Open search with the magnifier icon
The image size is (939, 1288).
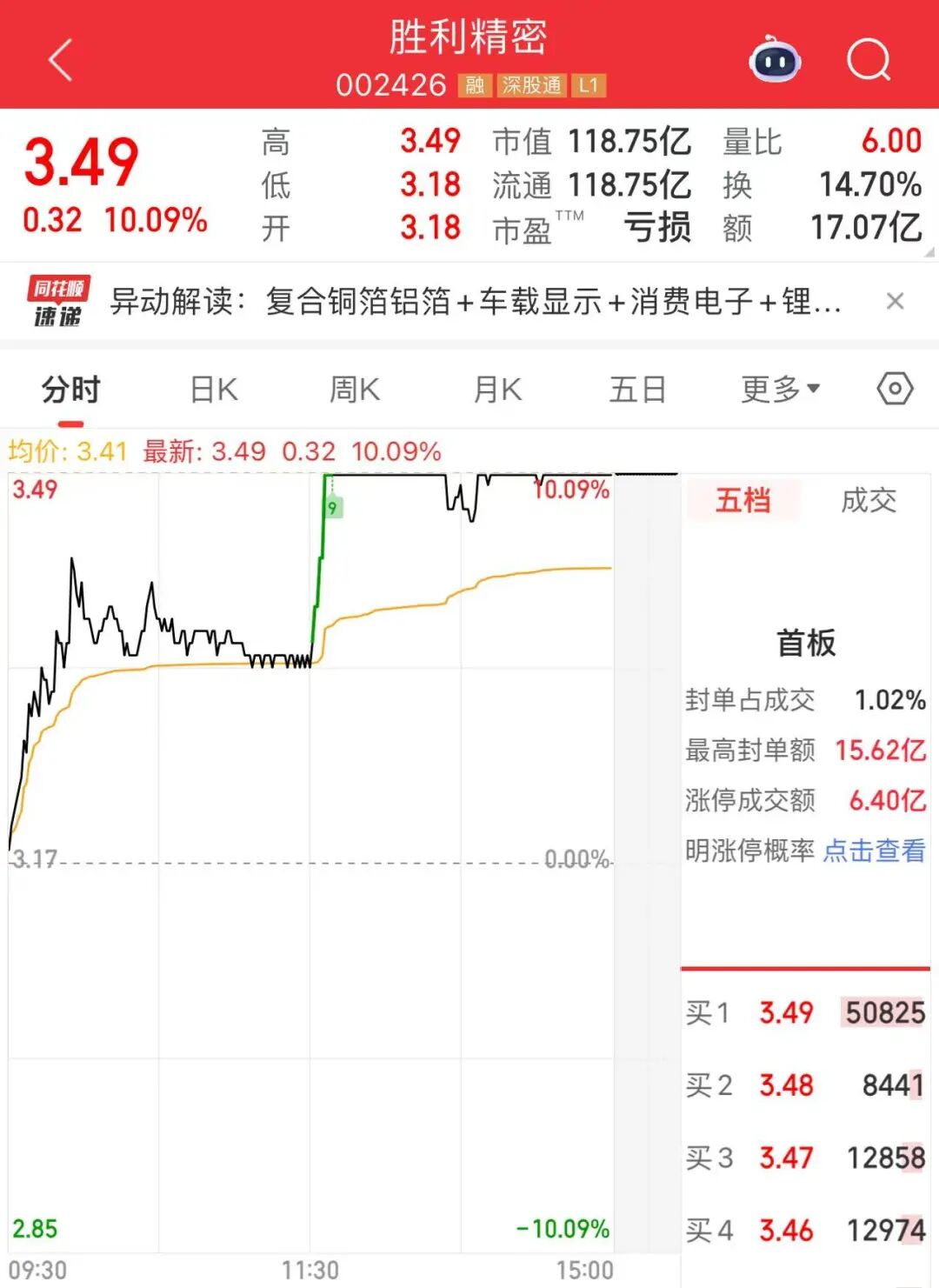tap(868, 60)
